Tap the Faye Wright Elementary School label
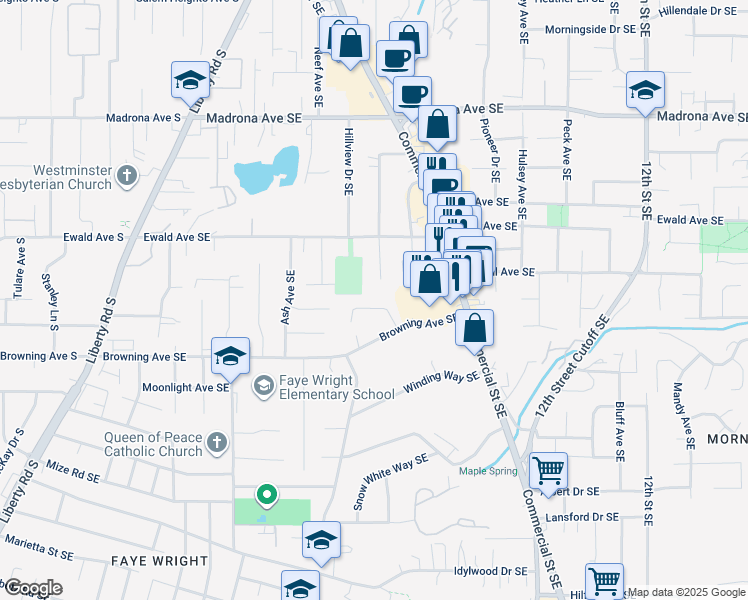Viewport: 748px width, 600px height. tap(322, 386)
